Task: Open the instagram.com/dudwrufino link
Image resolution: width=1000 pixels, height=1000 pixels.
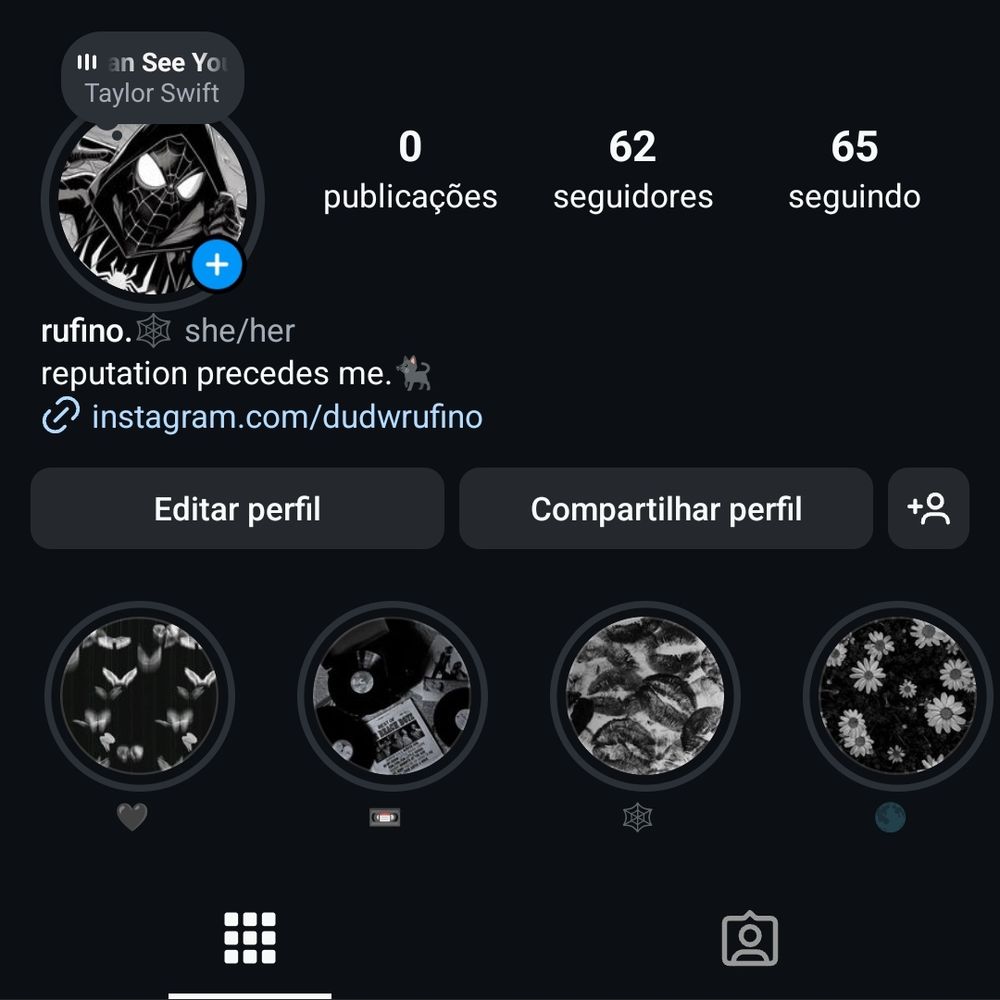Action: (286, 416)
